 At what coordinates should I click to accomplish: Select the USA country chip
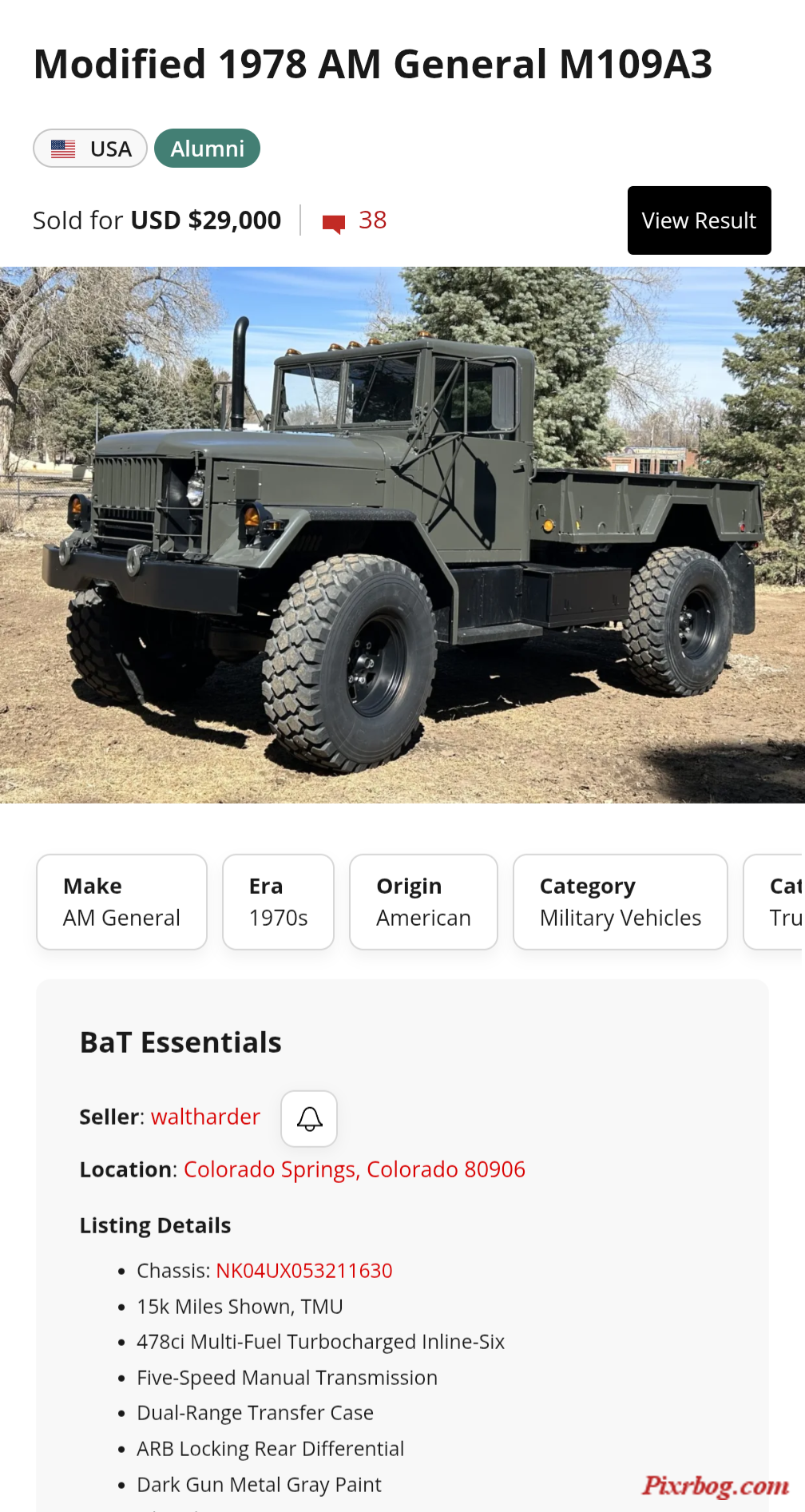coord(90,149)
